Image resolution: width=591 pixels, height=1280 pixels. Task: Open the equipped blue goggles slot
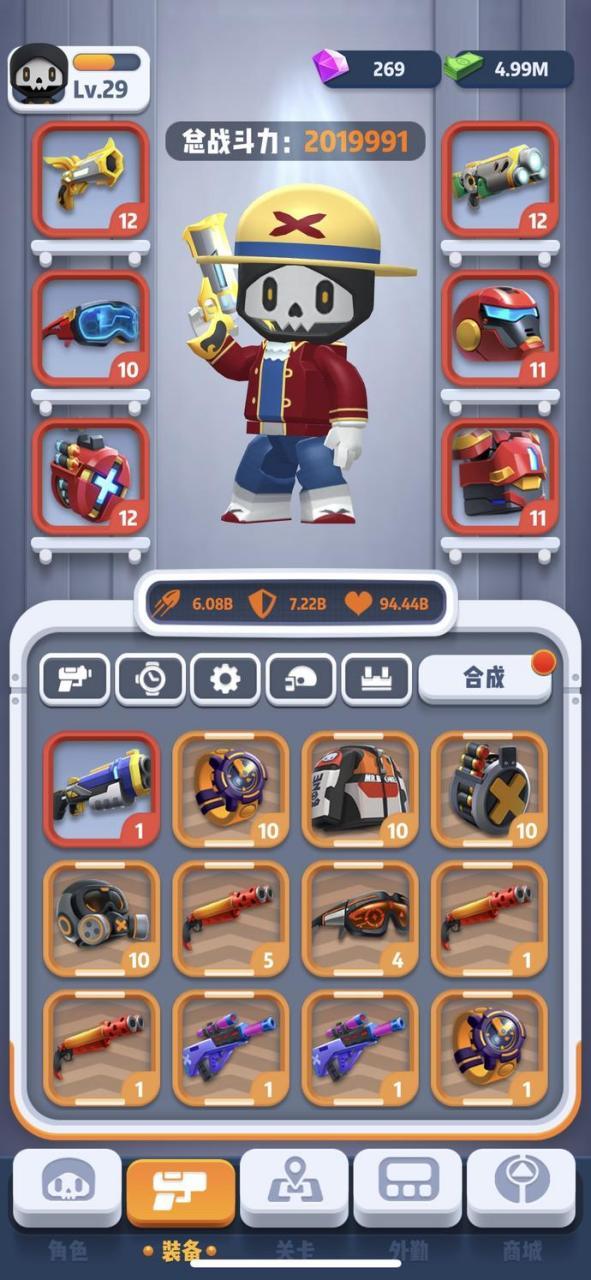[90, 328]
